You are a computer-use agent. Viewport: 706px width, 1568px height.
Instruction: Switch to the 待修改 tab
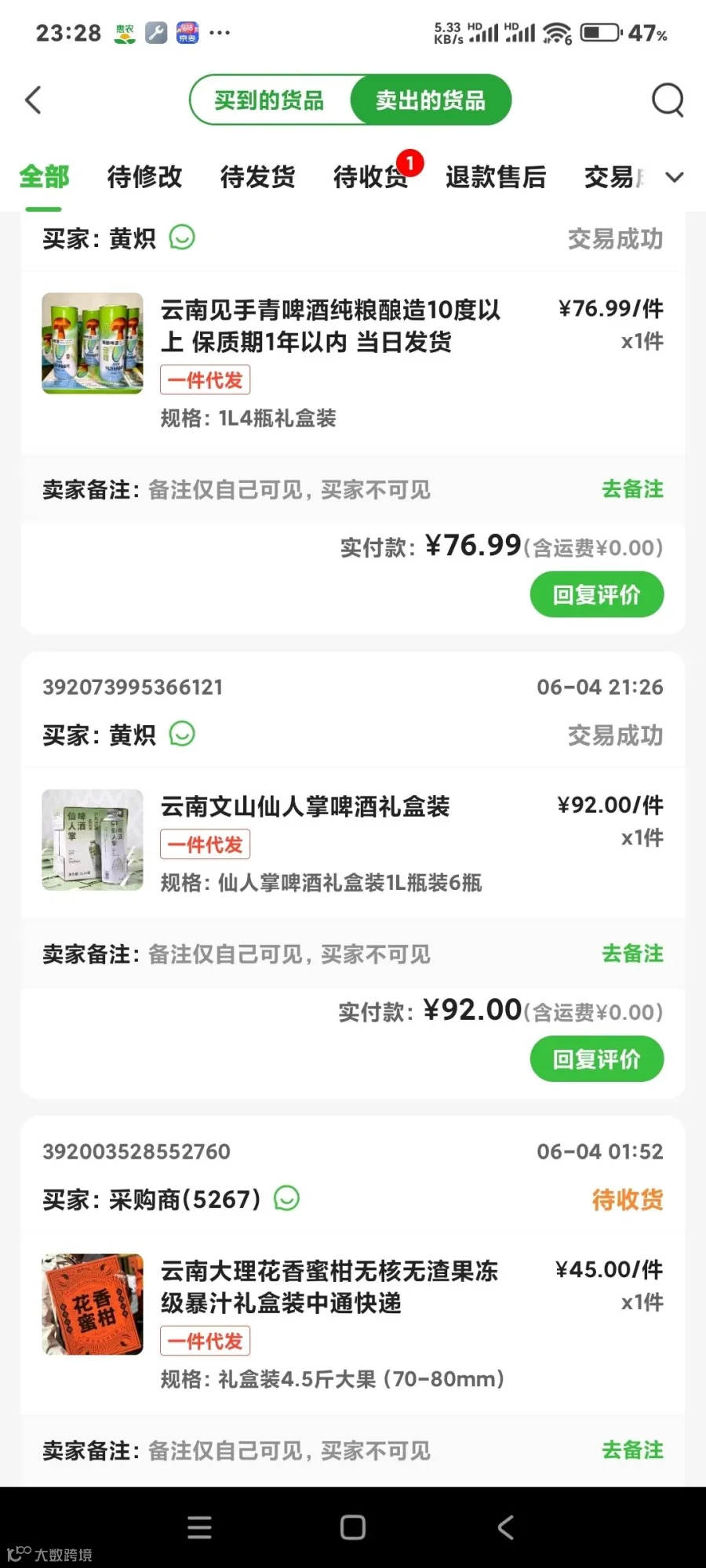click(144, 176)
